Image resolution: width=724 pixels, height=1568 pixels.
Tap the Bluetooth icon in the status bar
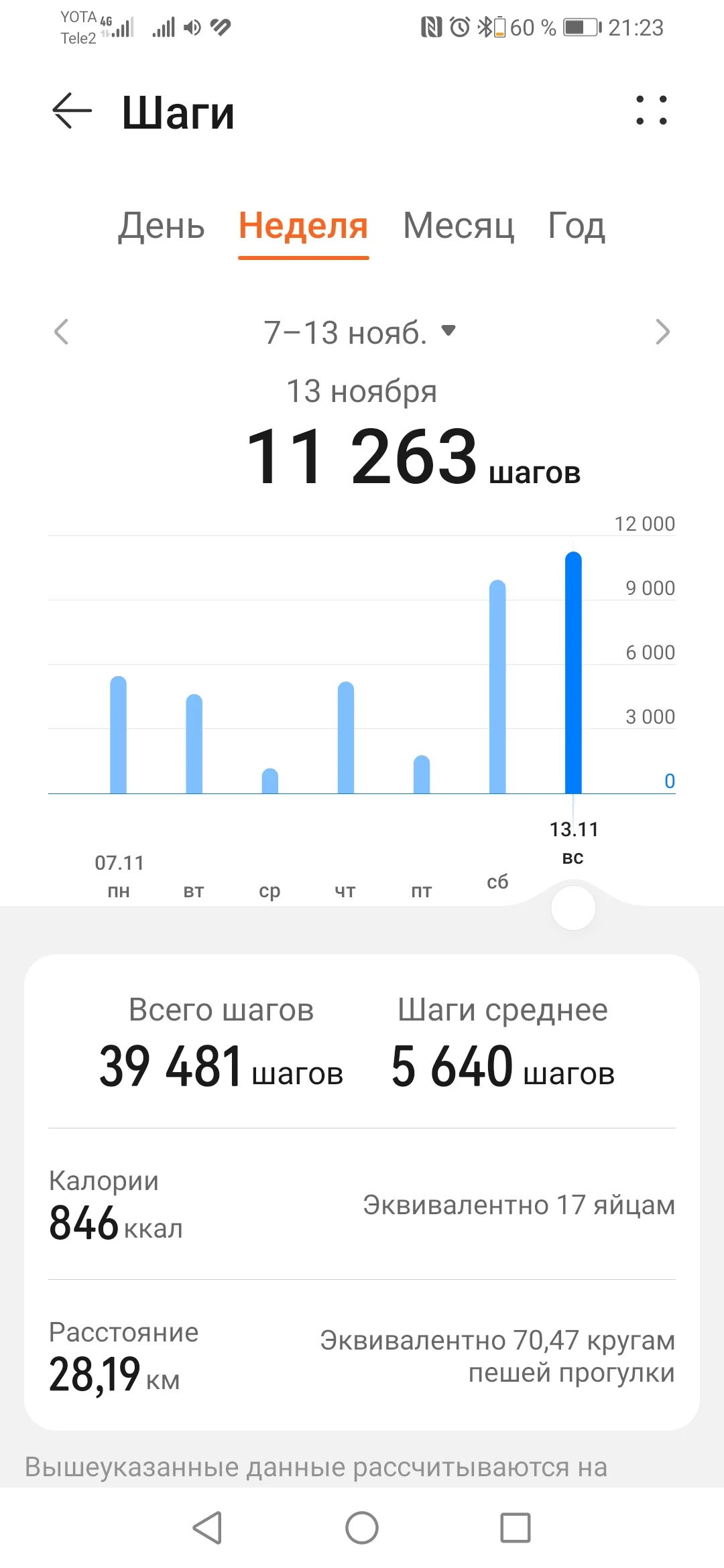click(x=484, y=27)
